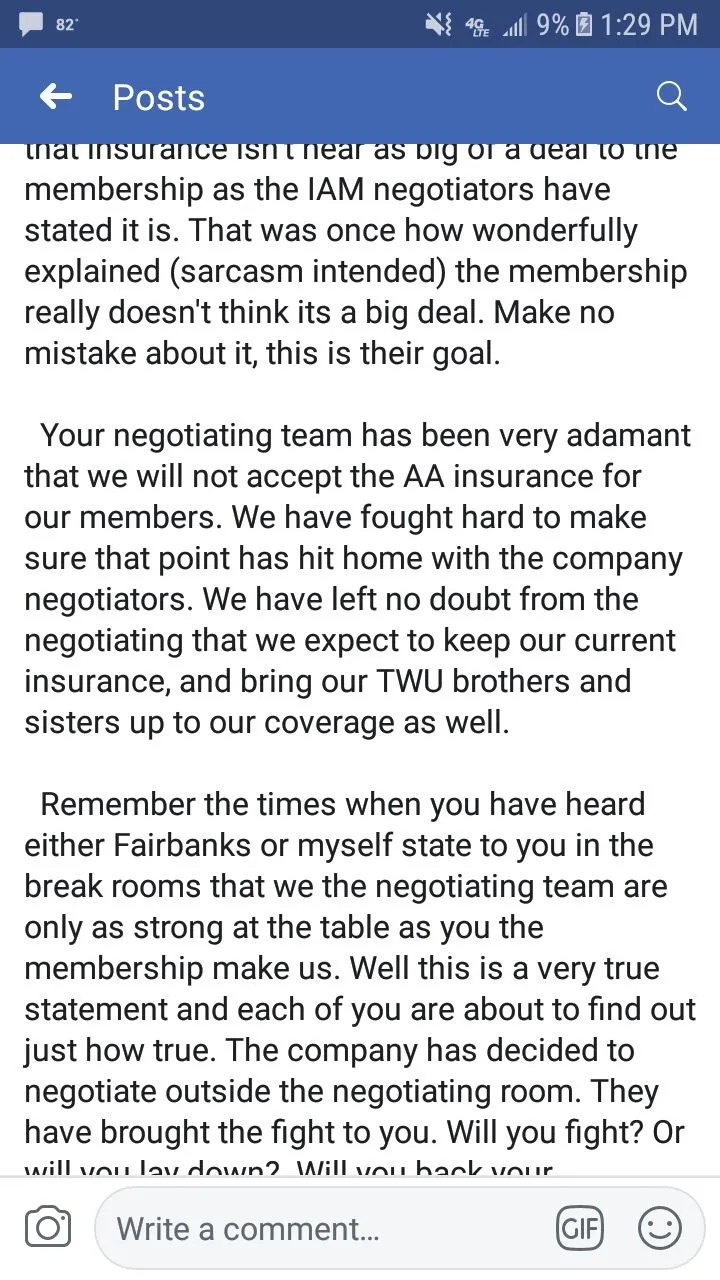Open the camera to attach a photo
This screenshot has height=1280, width=720.
(47, 1229)
